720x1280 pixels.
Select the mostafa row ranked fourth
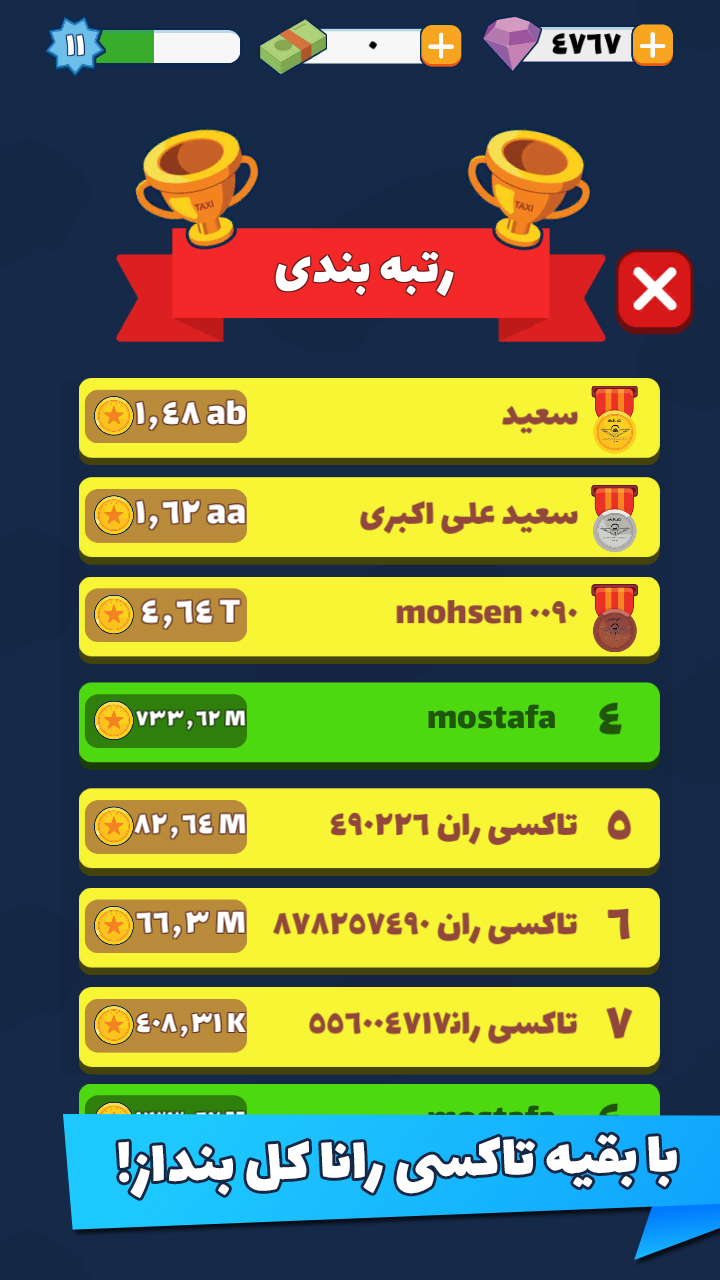(x=368, y=722)
